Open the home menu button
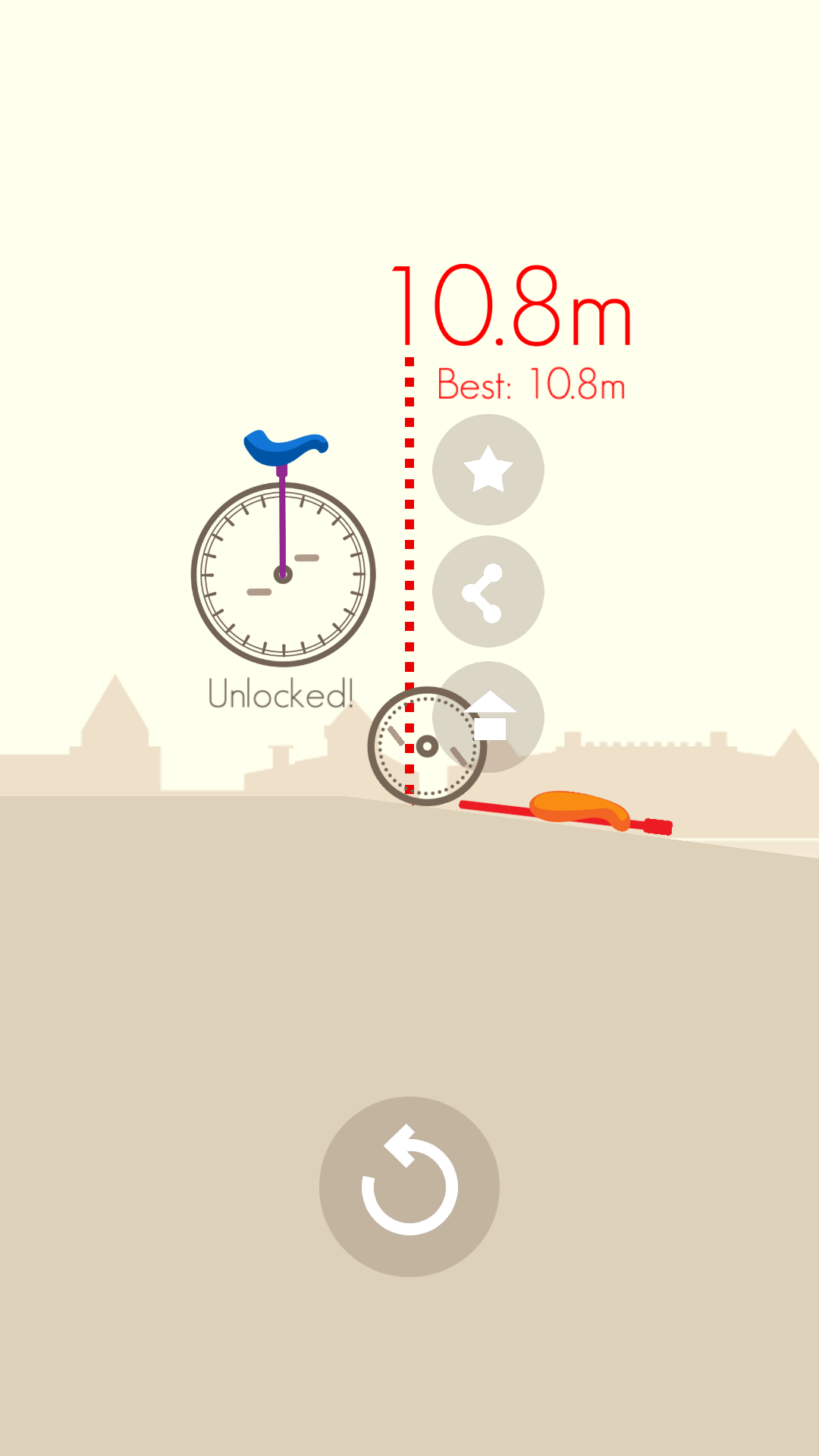This screenshot has height=1456, width=819. (488, 717)
